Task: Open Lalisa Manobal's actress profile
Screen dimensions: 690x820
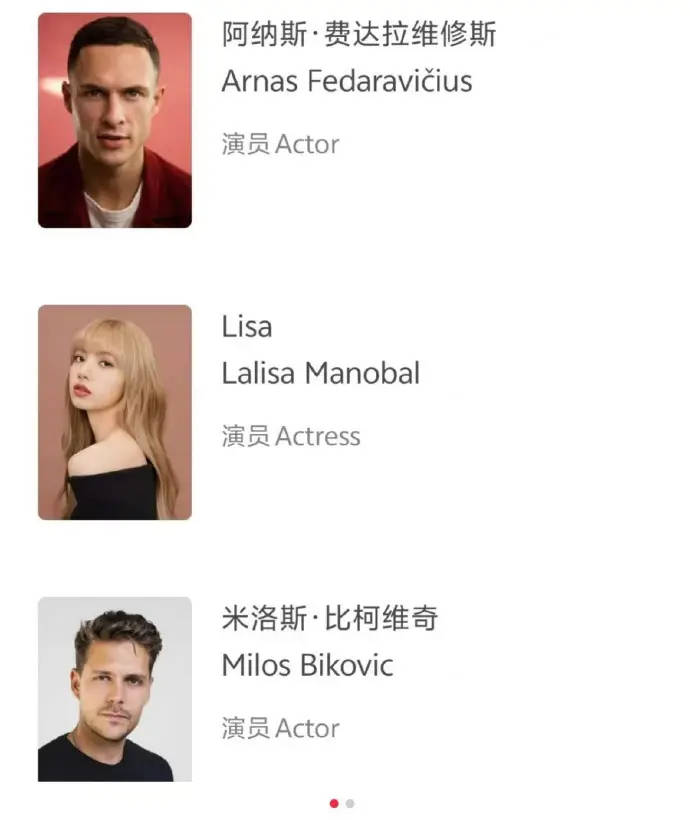Action: [x=320, y=373]
